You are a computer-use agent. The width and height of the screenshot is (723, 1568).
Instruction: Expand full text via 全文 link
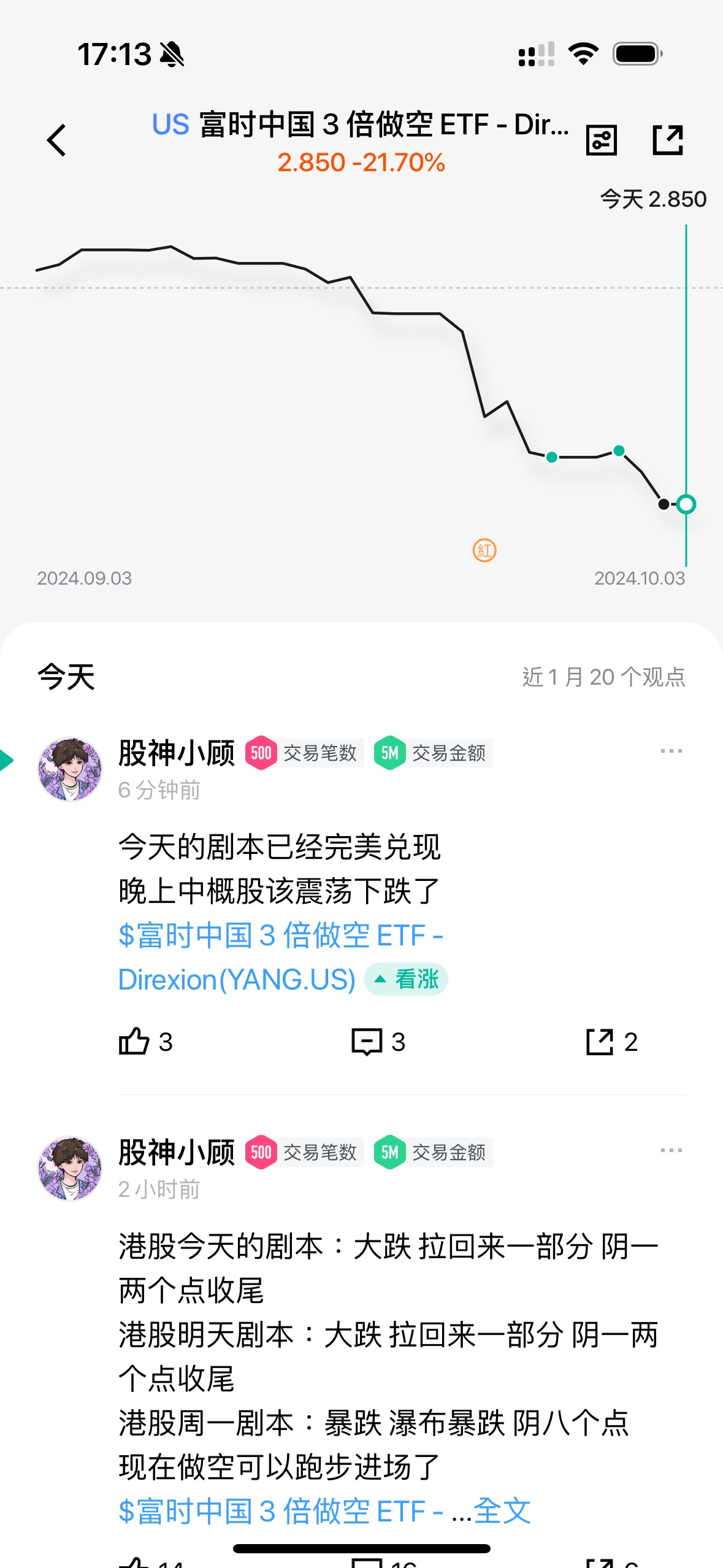coord(502,1511)
